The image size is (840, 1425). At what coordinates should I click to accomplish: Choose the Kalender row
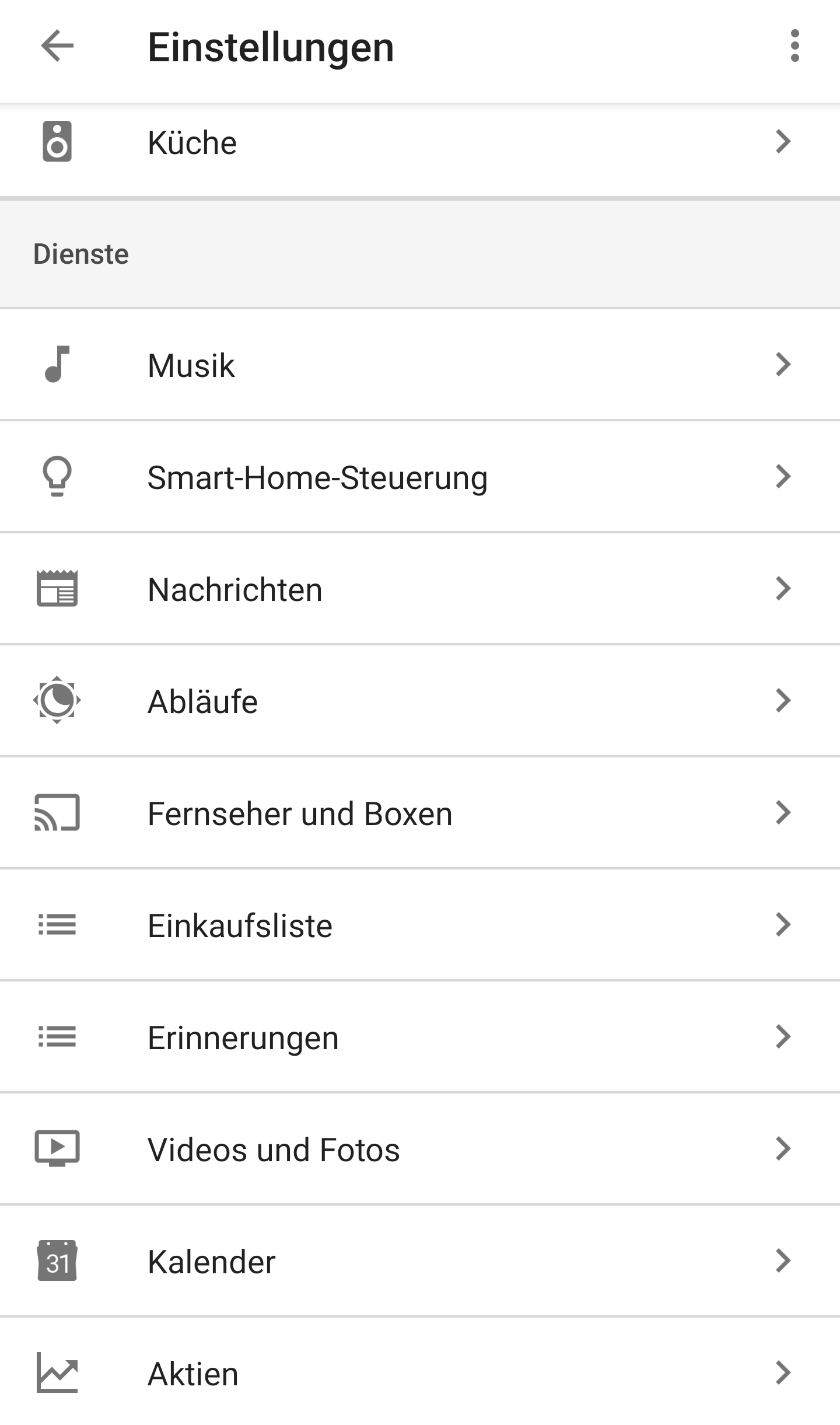420,1262
